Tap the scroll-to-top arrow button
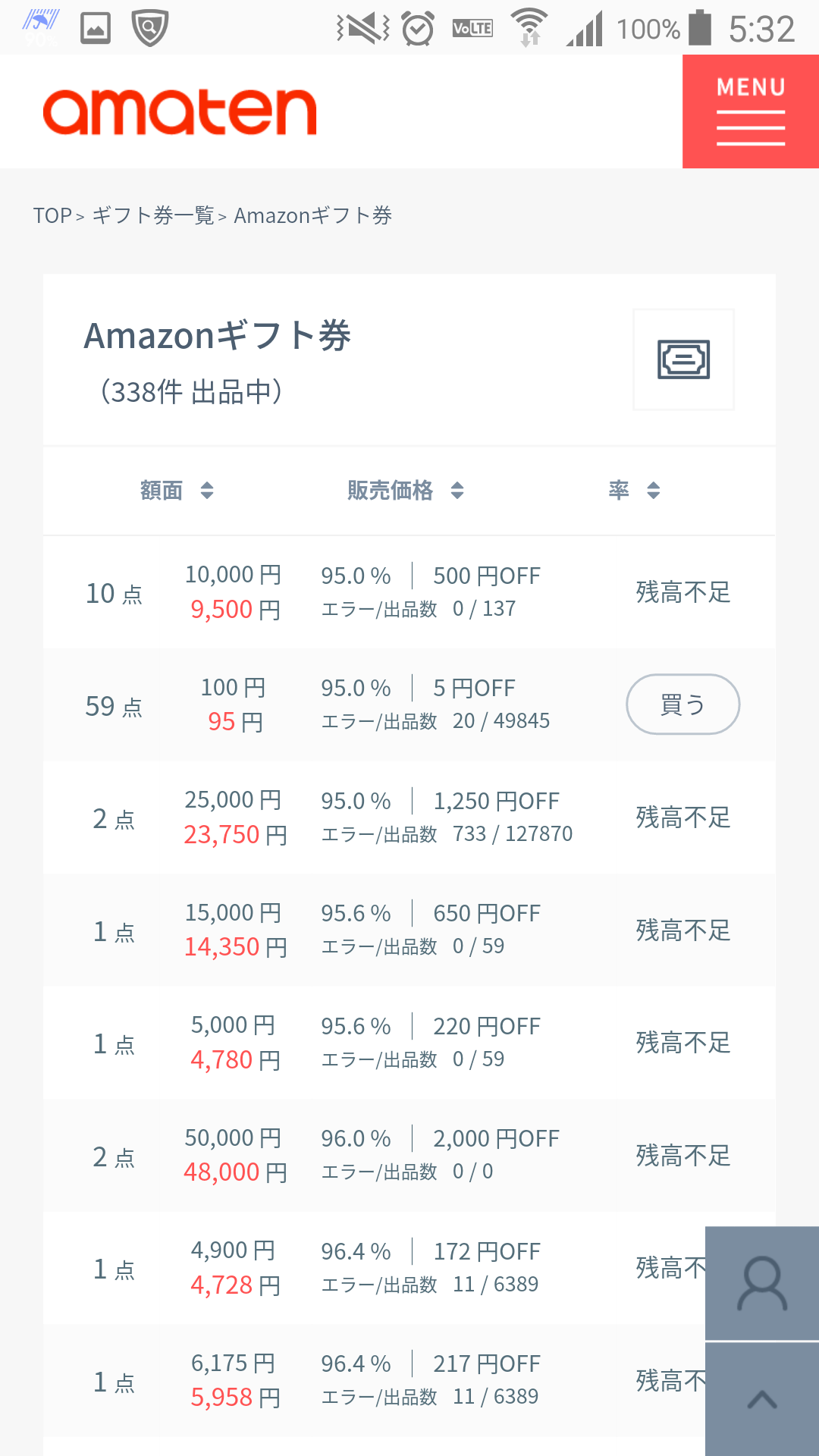Screen dimensions: 819x1456 click(x=762, y=1399)
